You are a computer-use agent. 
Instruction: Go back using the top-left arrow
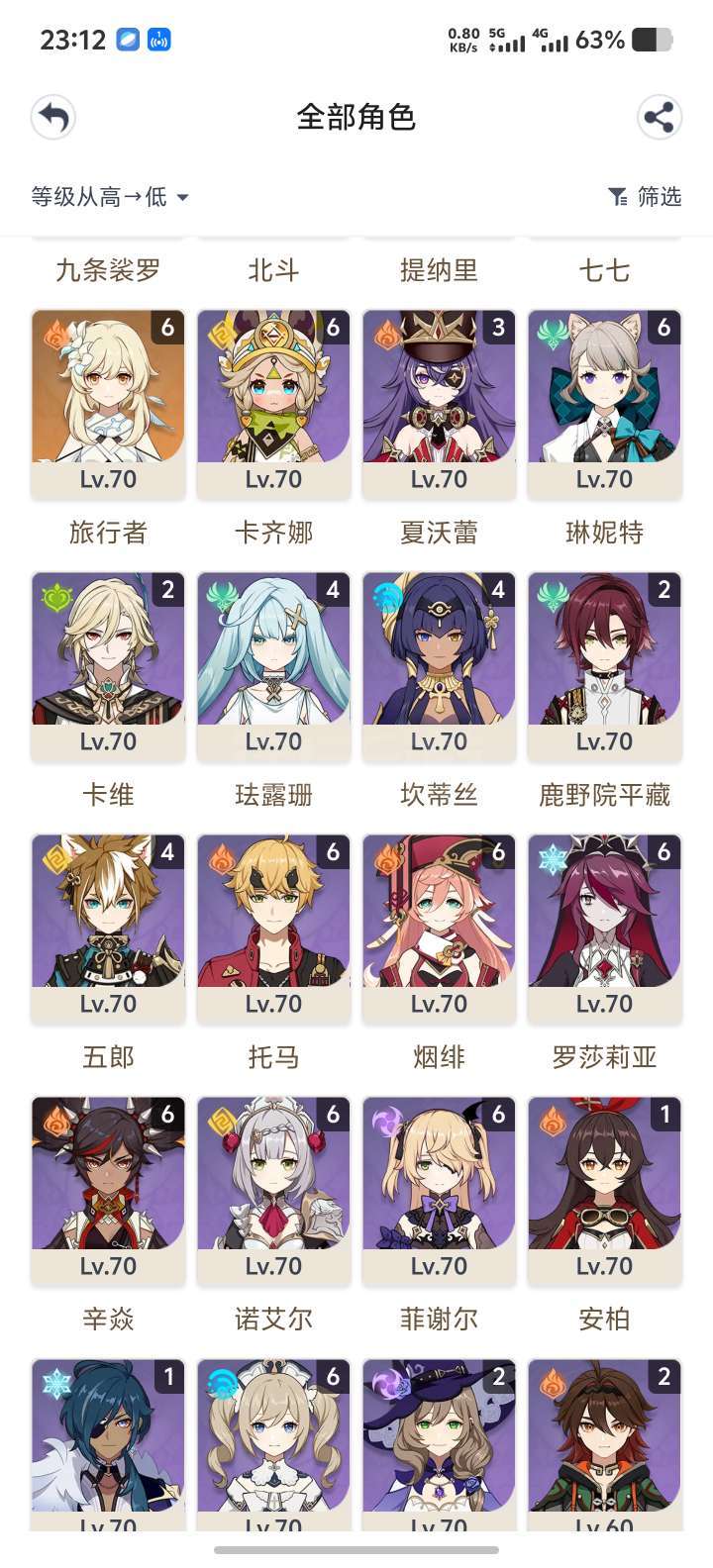[53, 118]
